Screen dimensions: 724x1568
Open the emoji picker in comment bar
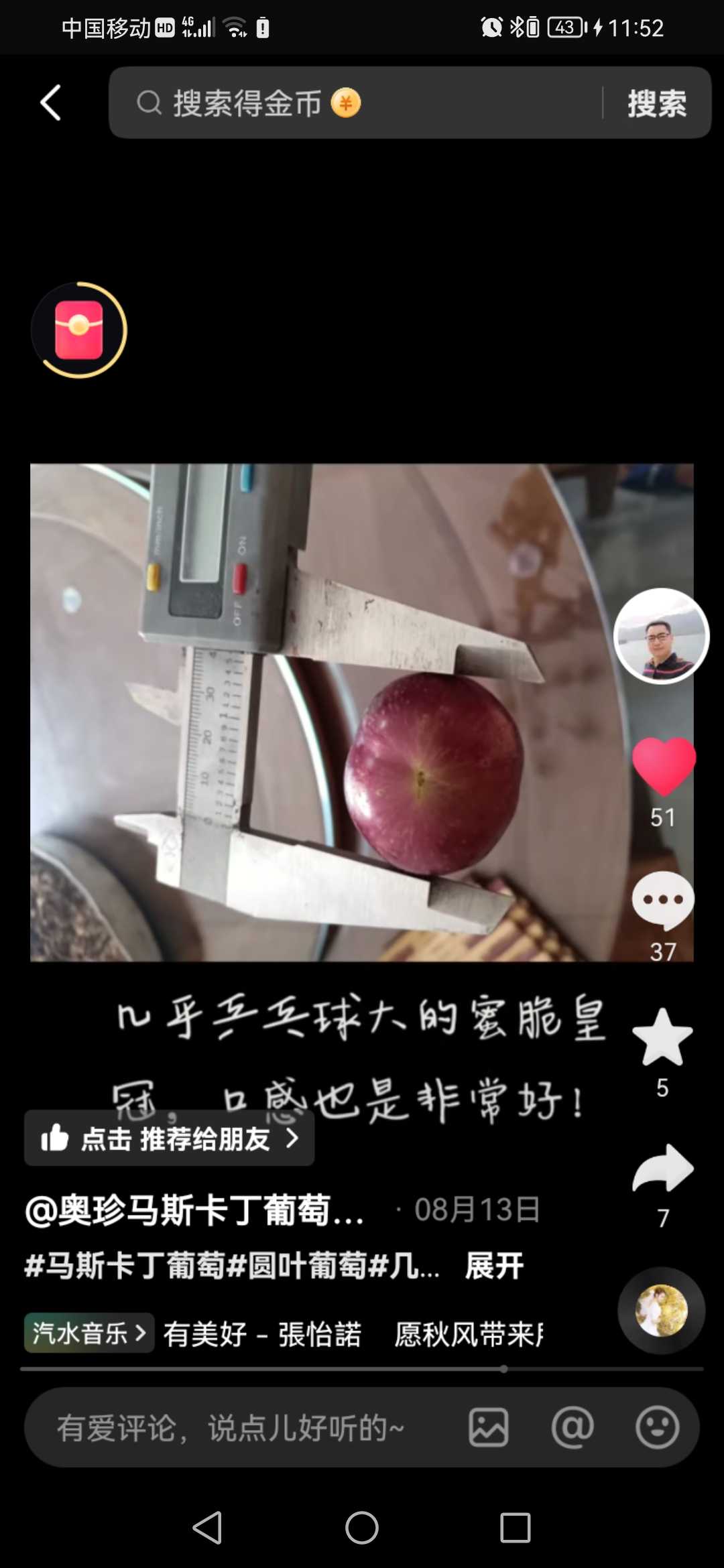(658, 1427)
